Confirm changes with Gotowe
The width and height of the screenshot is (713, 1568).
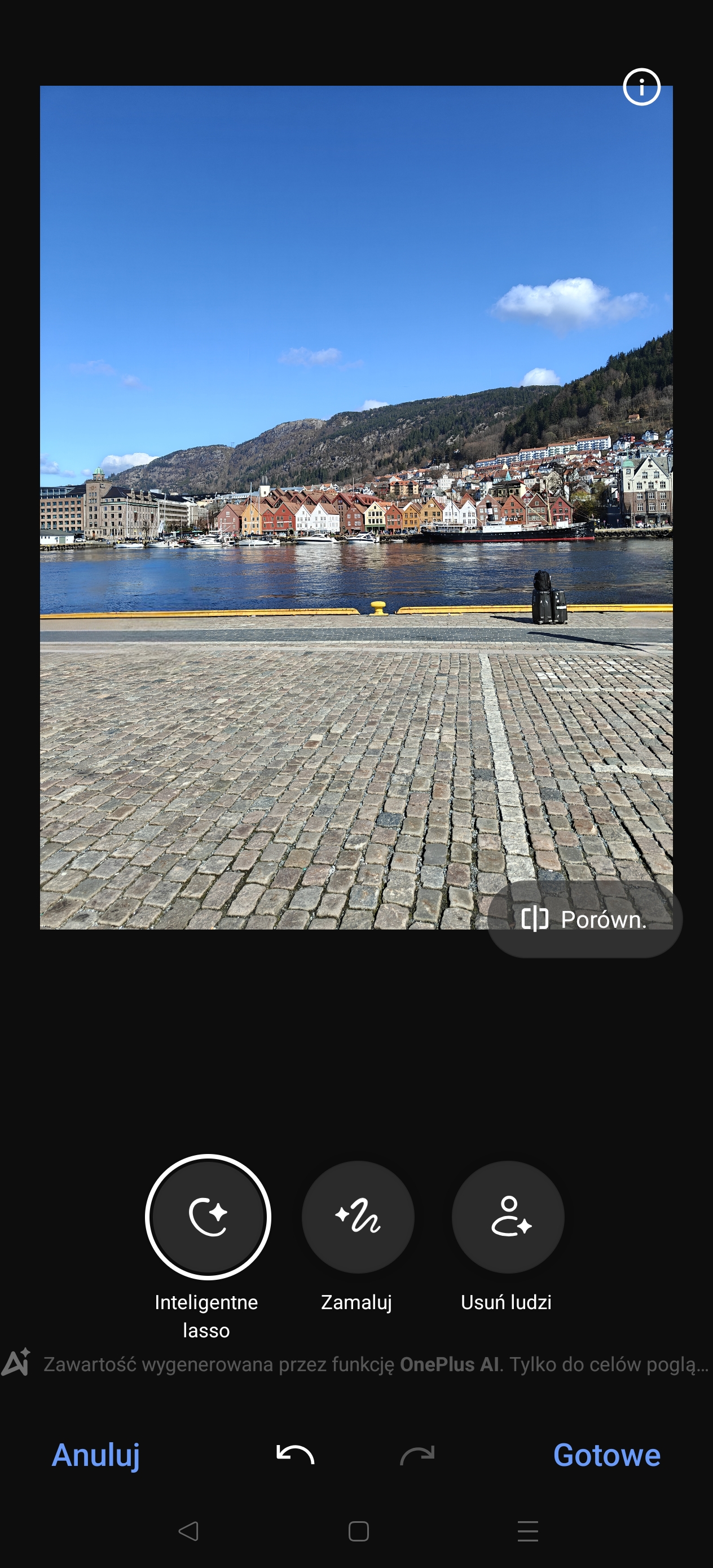[606, 1455]
